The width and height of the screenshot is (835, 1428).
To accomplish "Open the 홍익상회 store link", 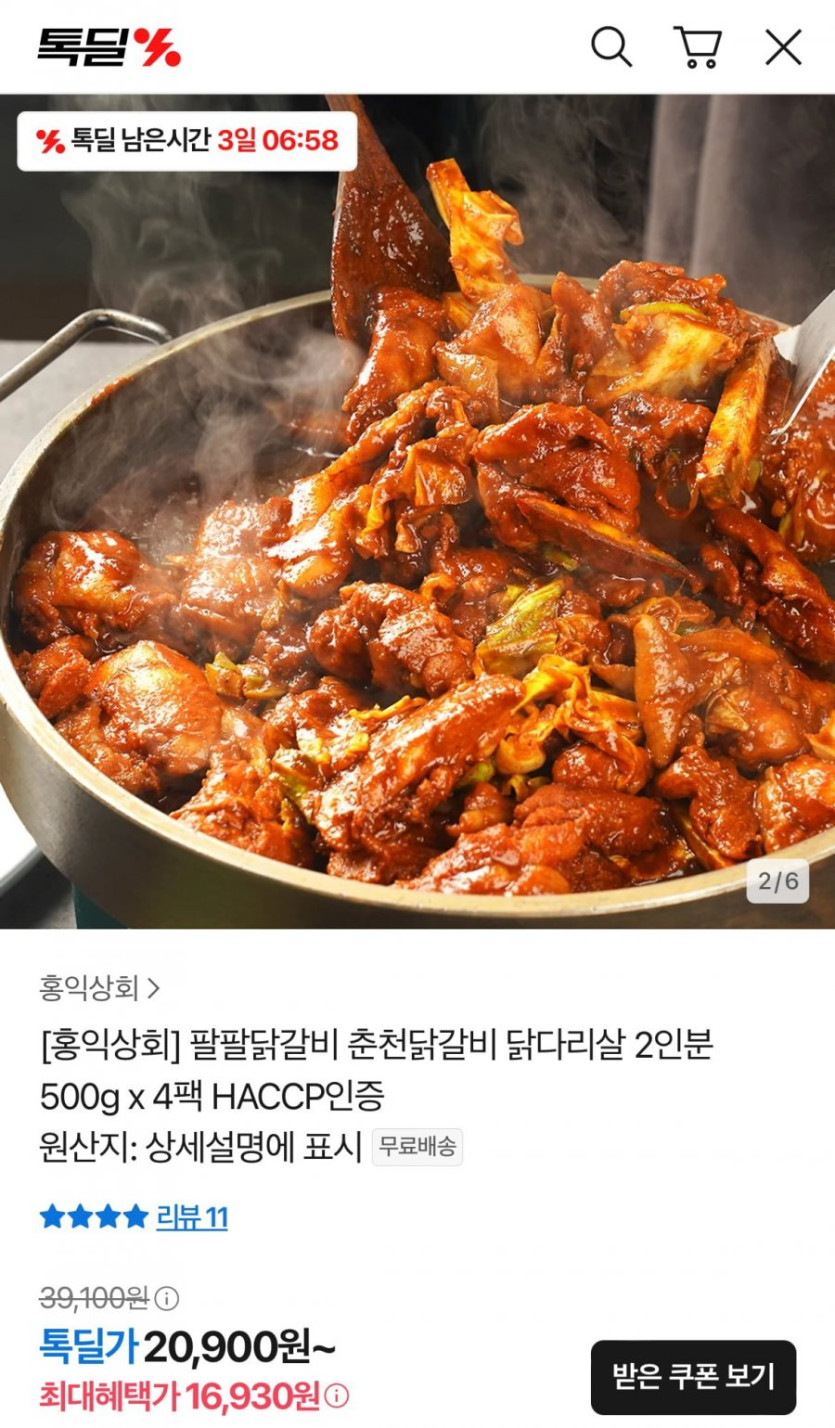I will [x=99, y=989].
